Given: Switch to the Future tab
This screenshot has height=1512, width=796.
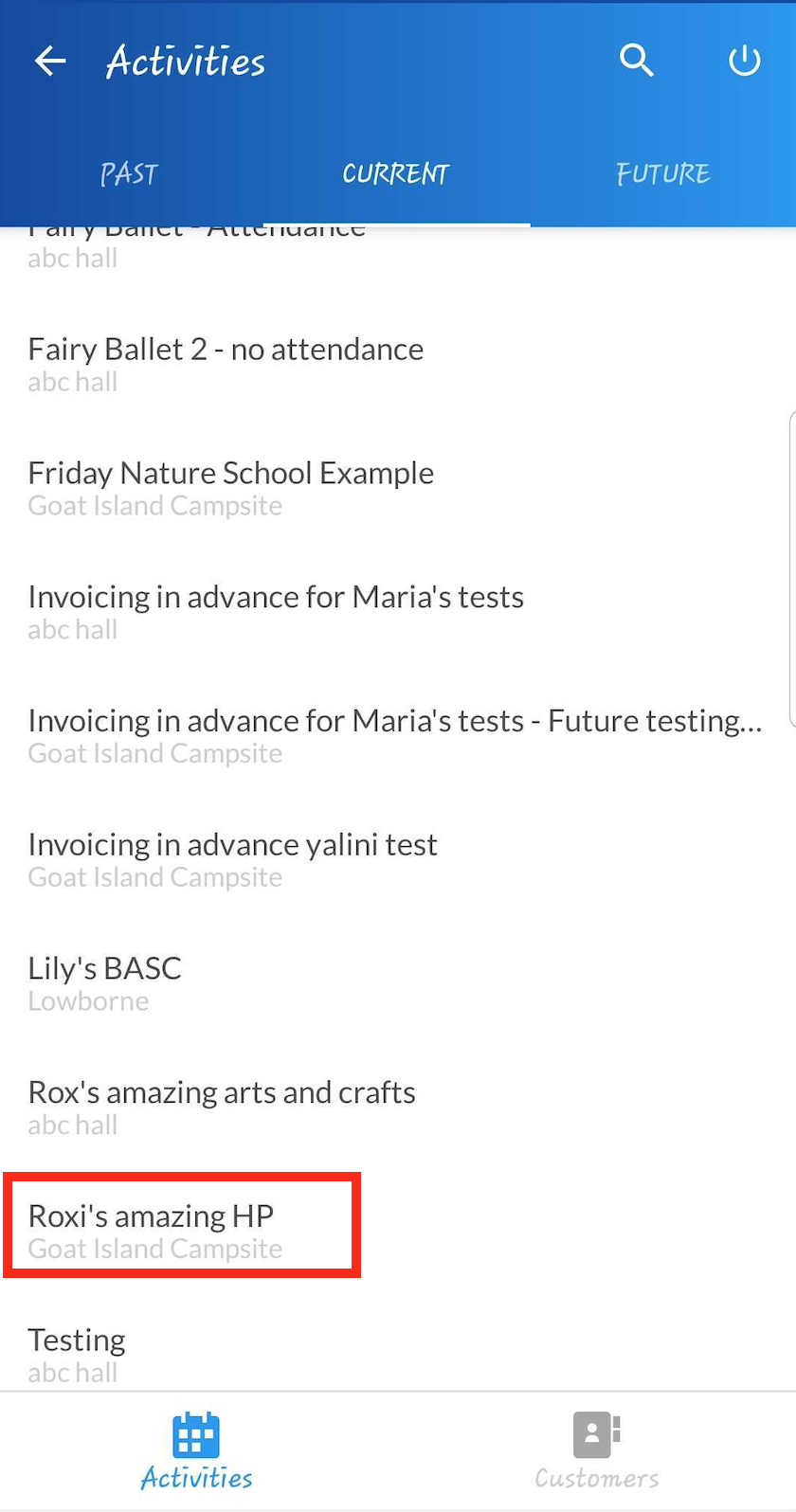Looking at the screenshot, I should (x=662, y=173).
